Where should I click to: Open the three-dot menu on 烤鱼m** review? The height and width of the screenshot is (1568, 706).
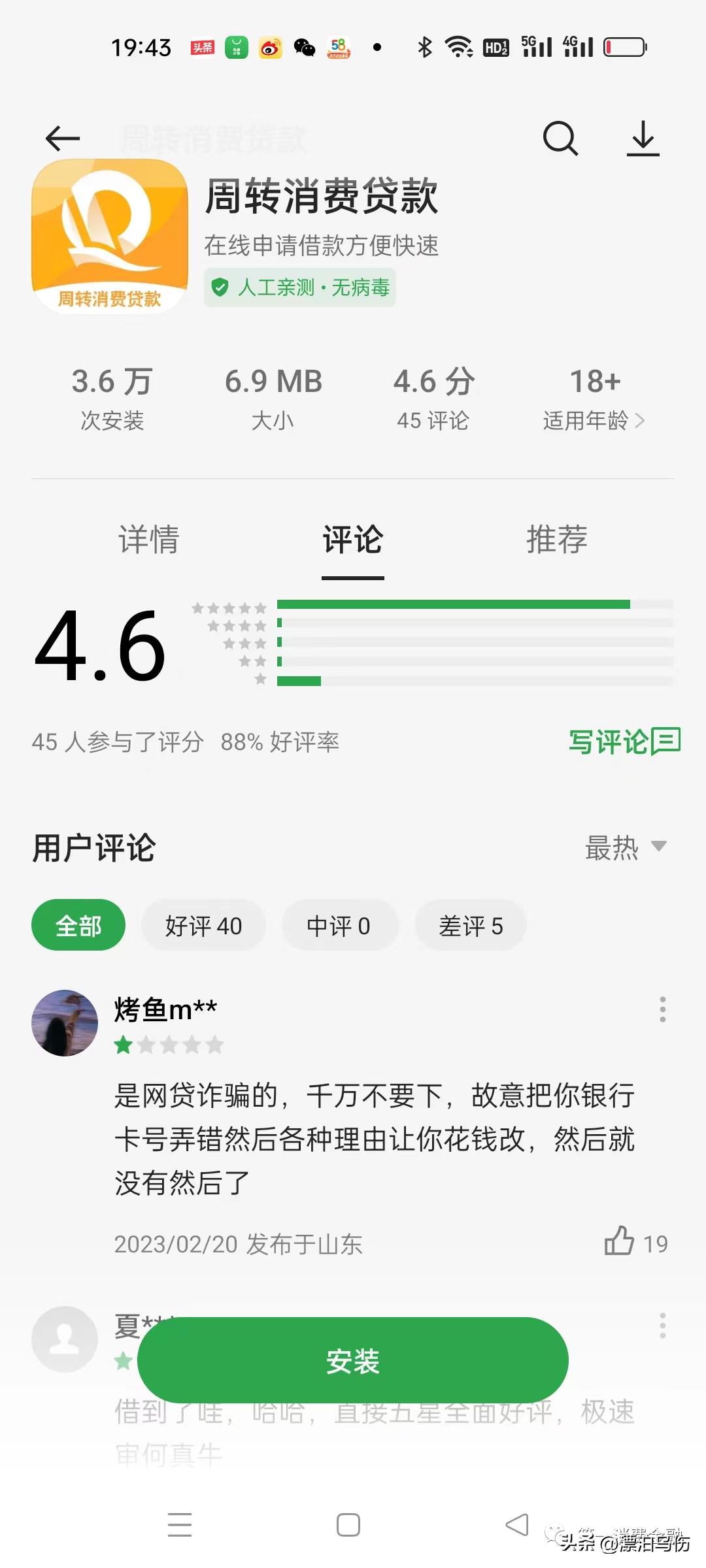pos(663,1009)
